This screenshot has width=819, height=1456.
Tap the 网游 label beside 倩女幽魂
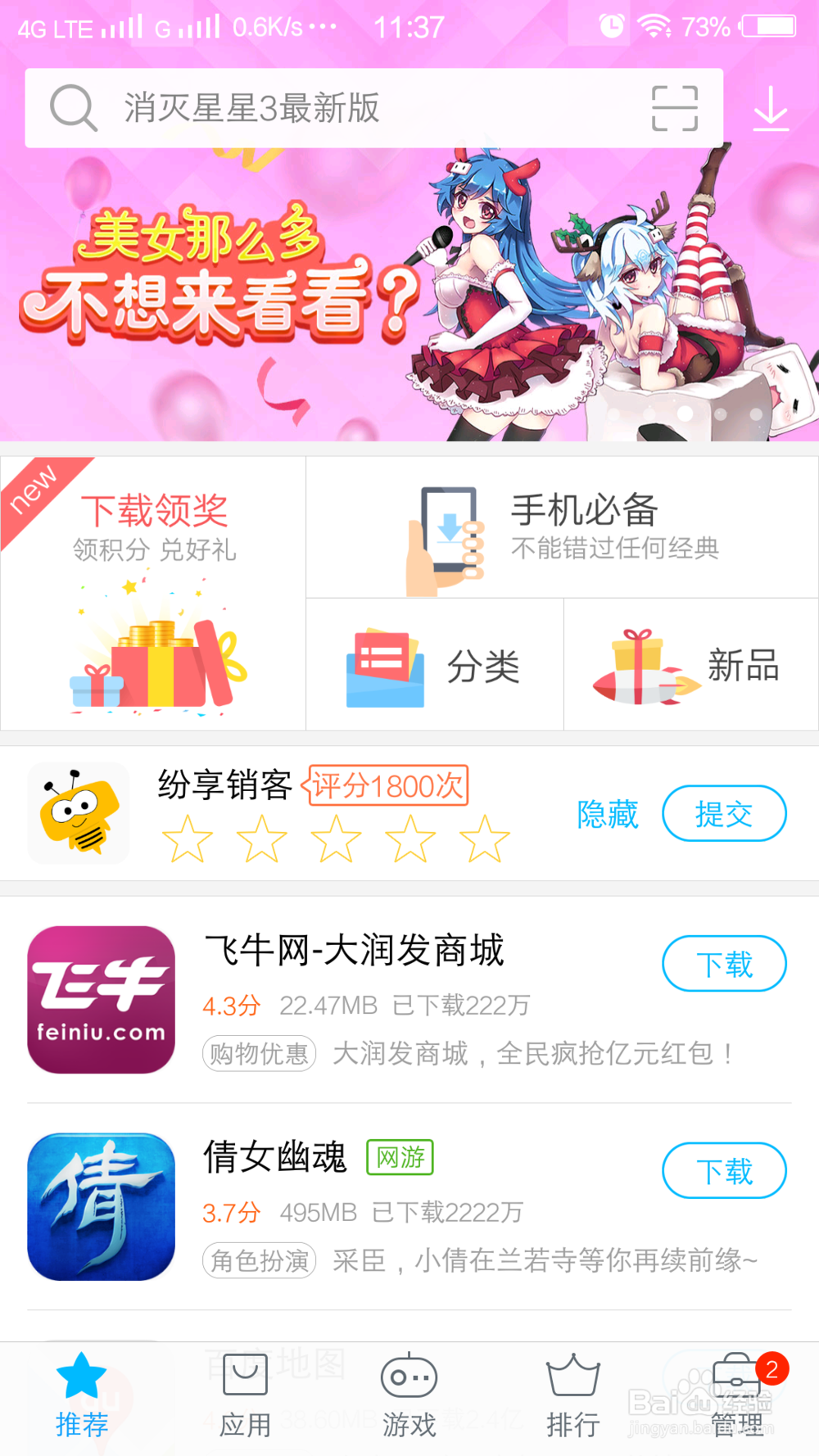click(x=399, y=1157)
